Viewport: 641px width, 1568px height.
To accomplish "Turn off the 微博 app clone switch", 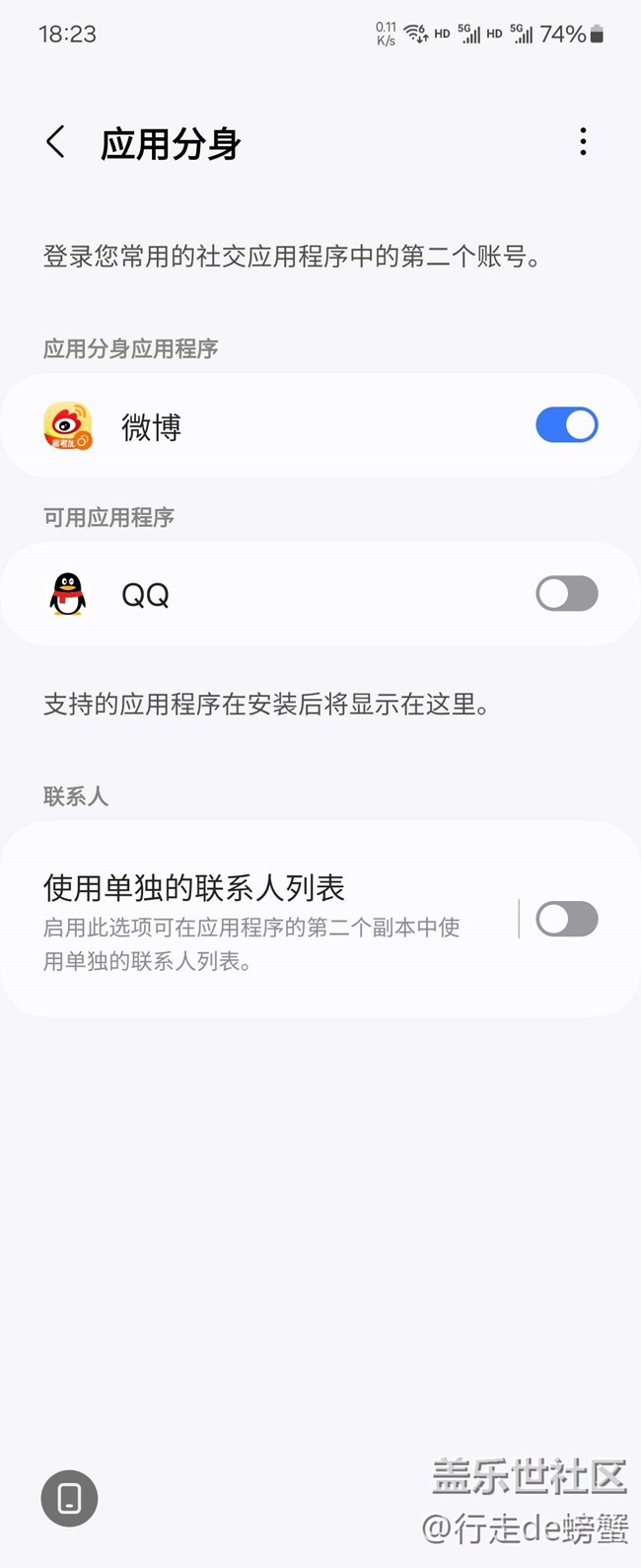I will click(x=566, y=425).
